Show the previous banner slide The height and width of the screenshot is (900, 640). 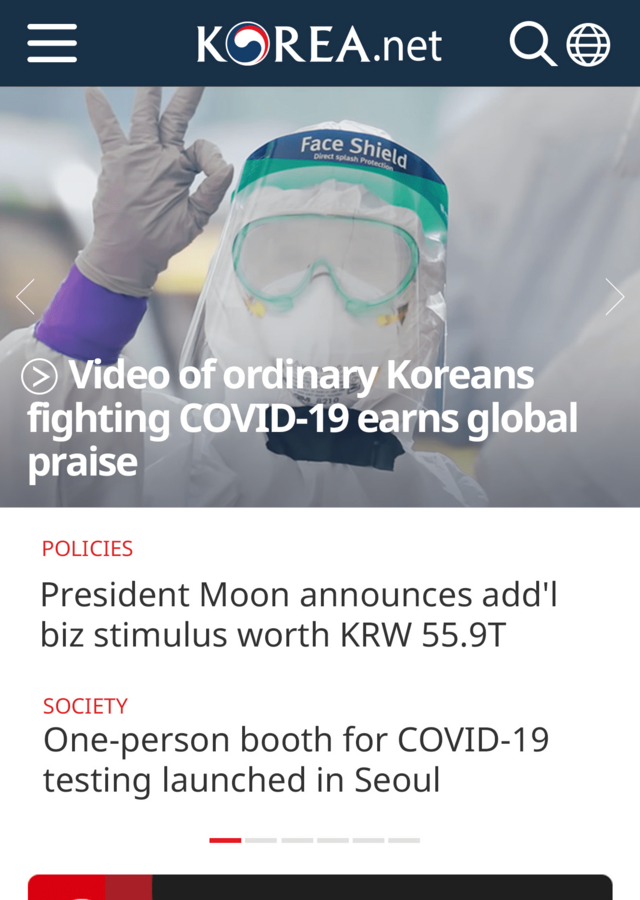(25, 297)
